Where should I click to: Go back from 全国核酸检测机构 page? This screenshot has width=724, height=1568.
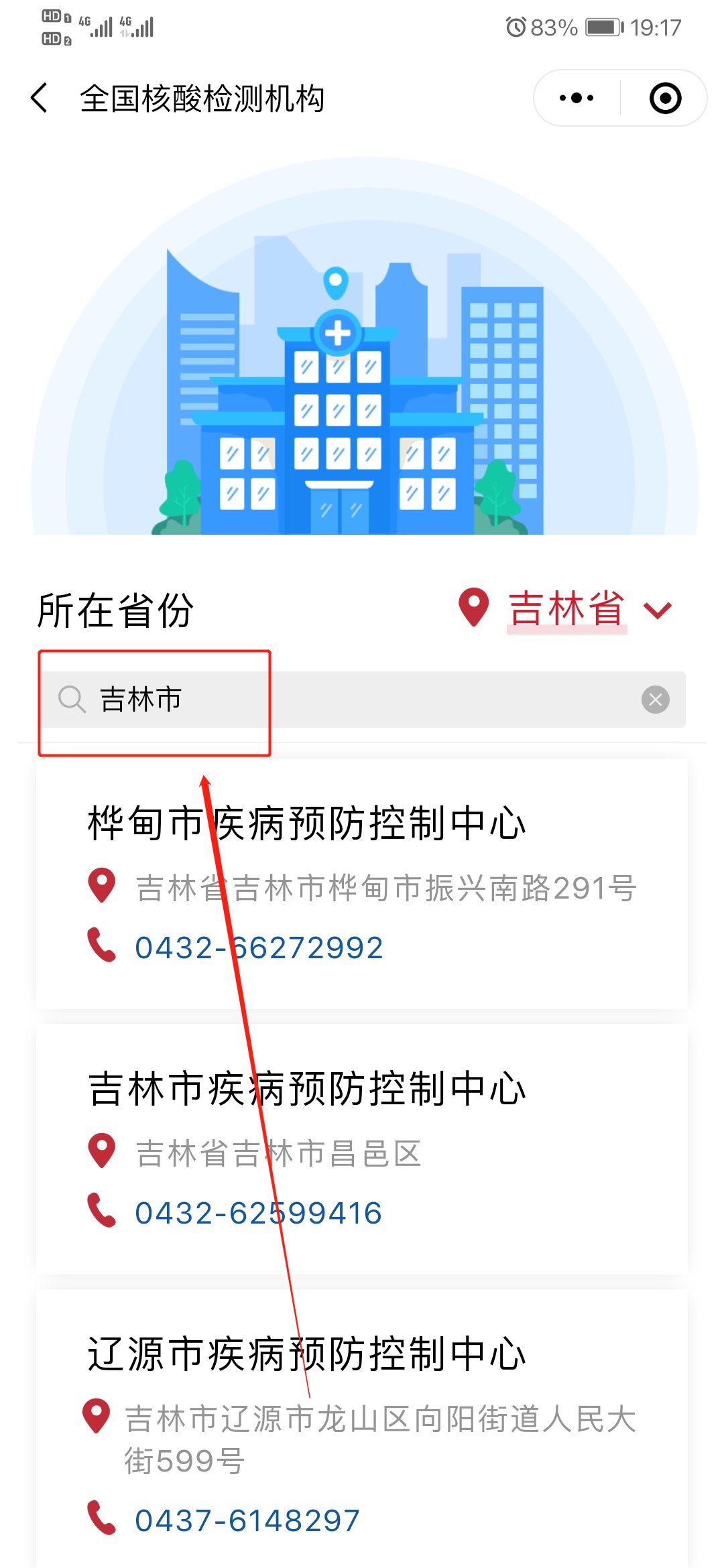(x=40, y=98)
